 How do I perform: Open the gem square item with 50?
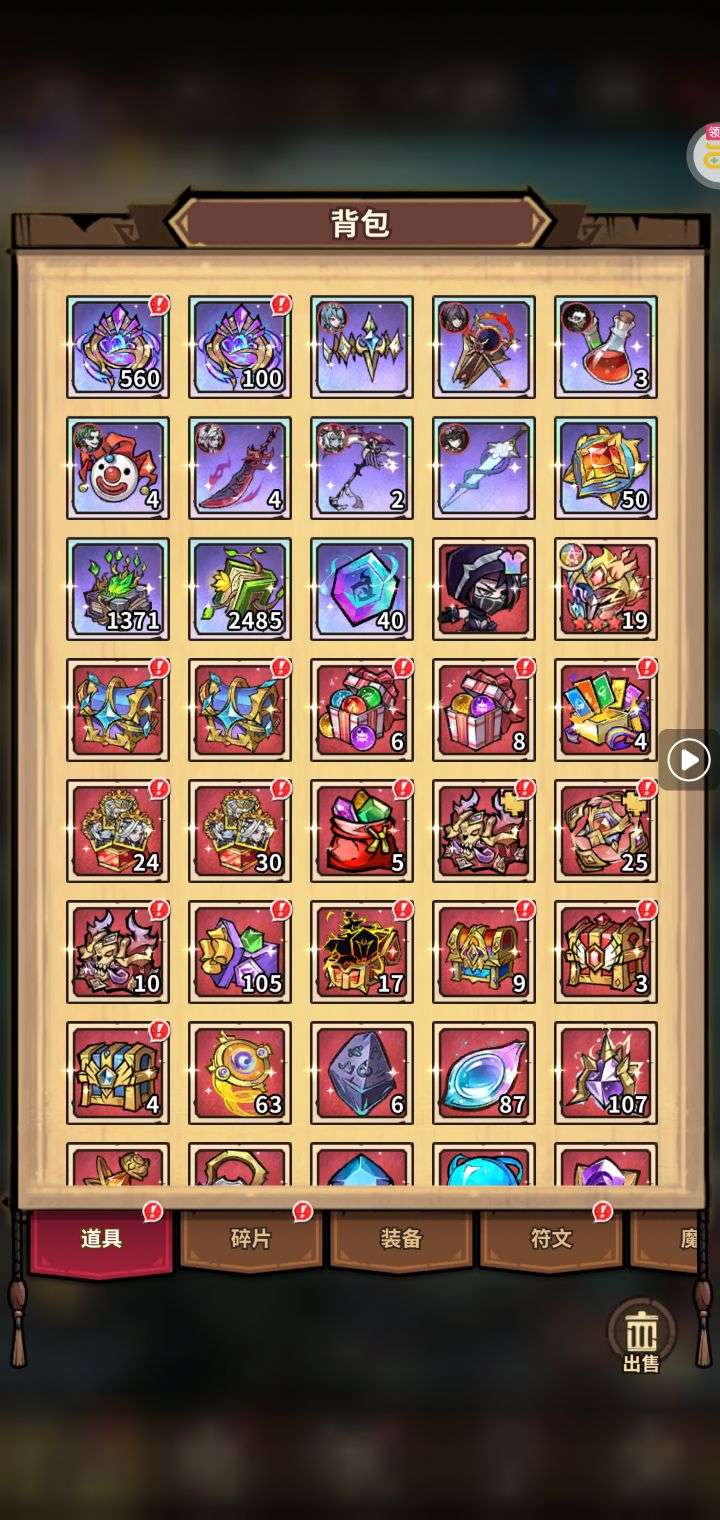point(606,467)
